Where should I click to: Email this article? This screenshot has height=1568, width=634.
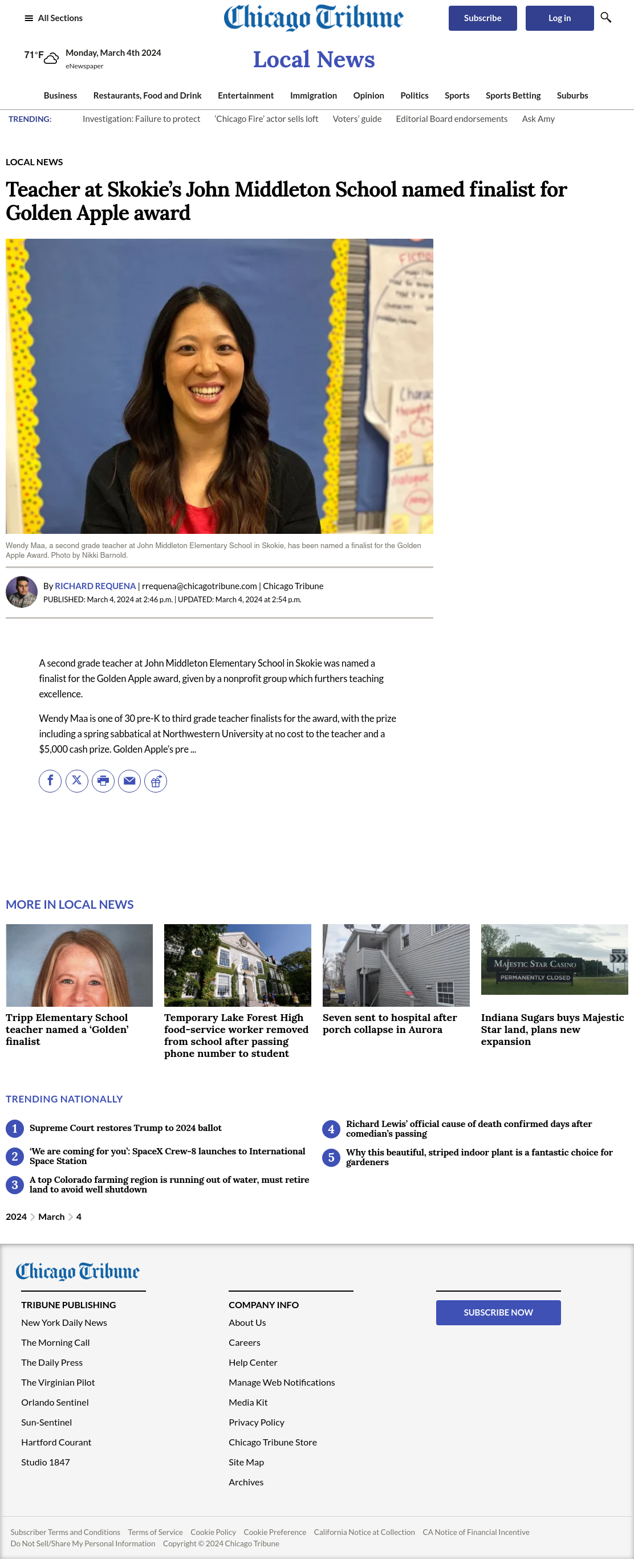pyautogui.click(x=129, y=781)
